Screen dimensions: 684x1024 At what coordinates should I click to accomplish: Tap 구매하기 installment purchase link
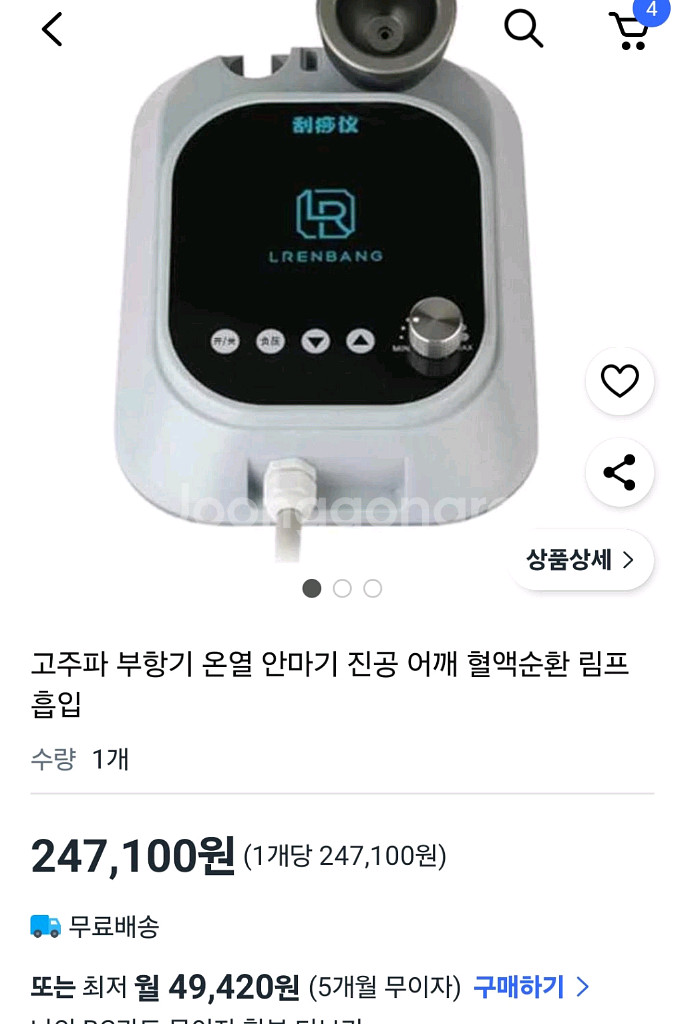[531, 988]
